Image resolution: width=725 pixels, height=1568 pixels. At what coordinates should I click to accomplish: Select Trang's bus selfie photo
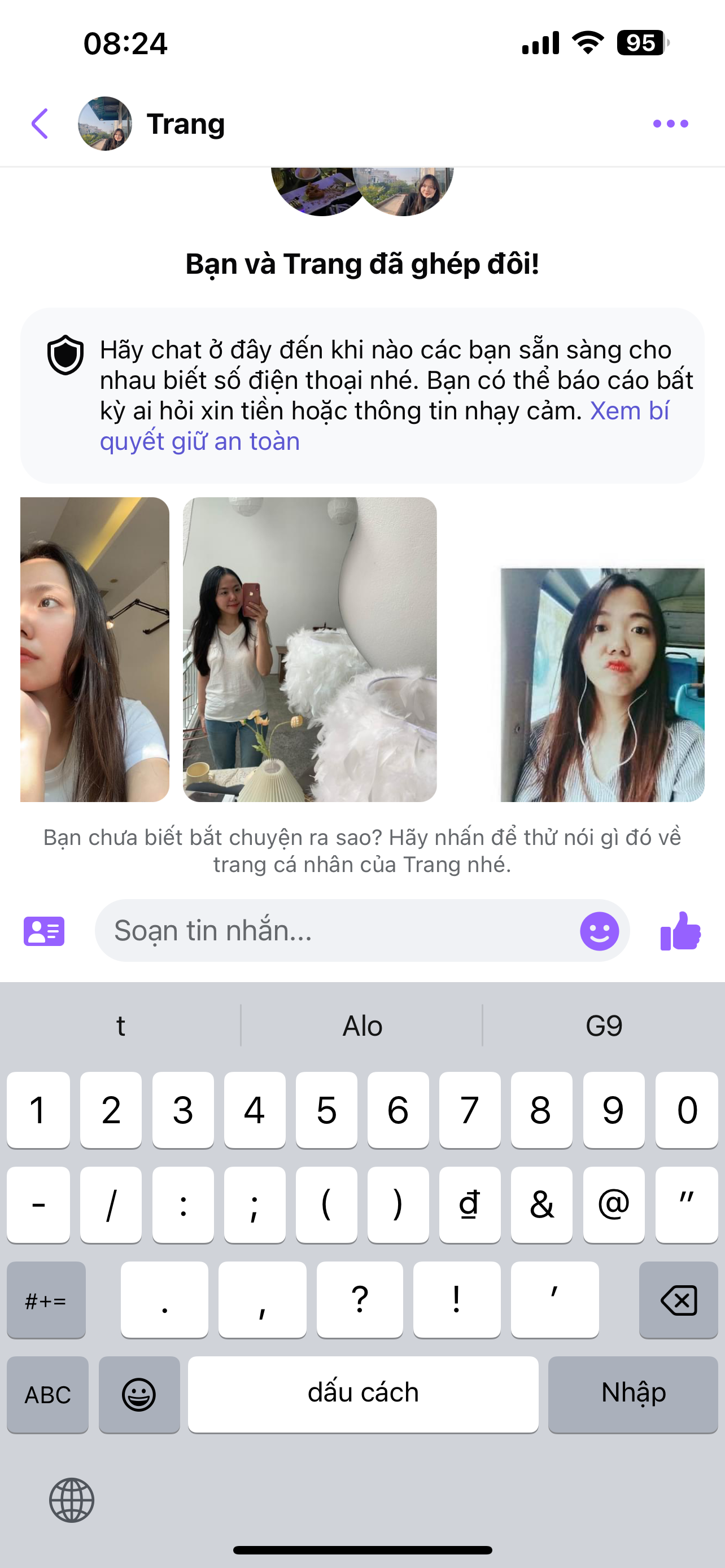coord(601,684)
